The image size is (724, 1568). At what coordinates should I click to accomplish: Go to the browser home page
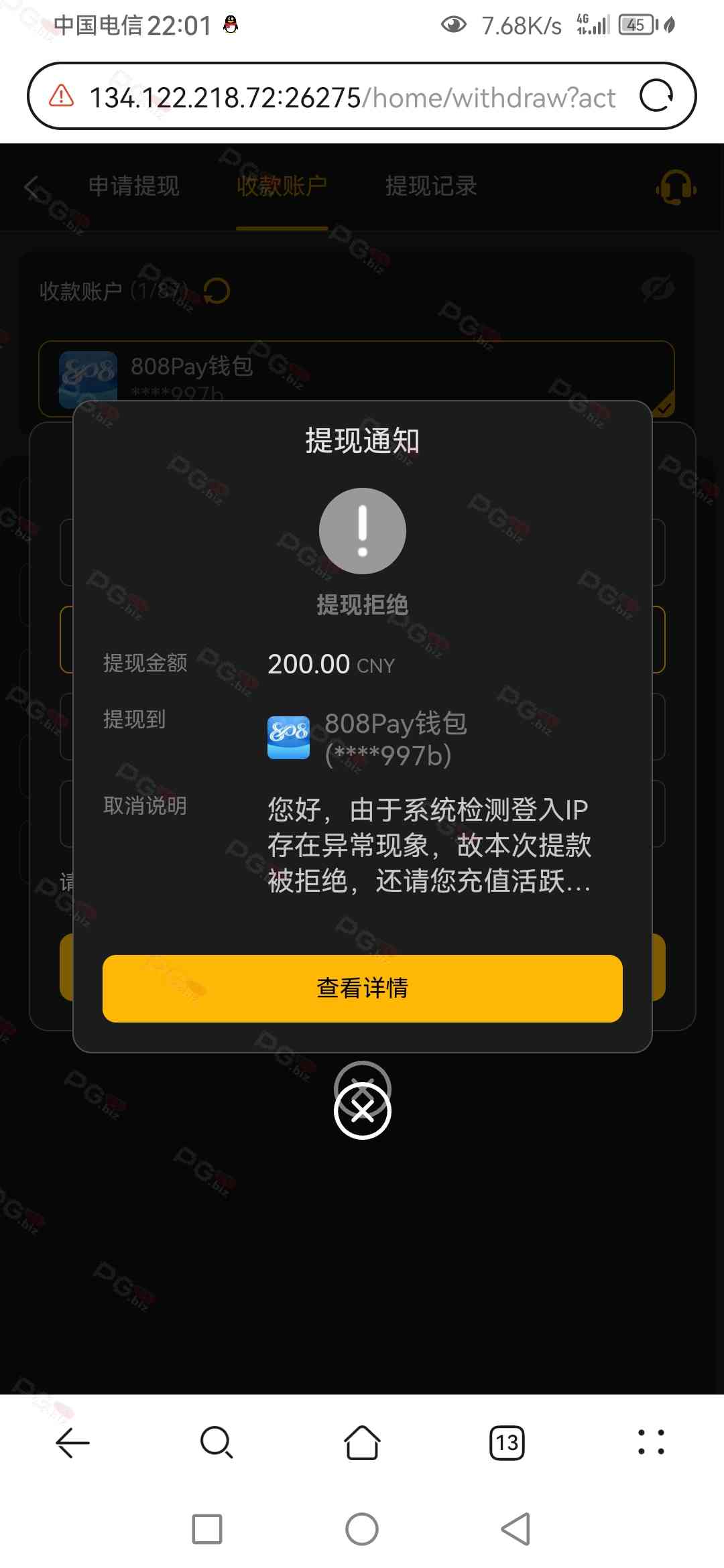point(362,1443)
